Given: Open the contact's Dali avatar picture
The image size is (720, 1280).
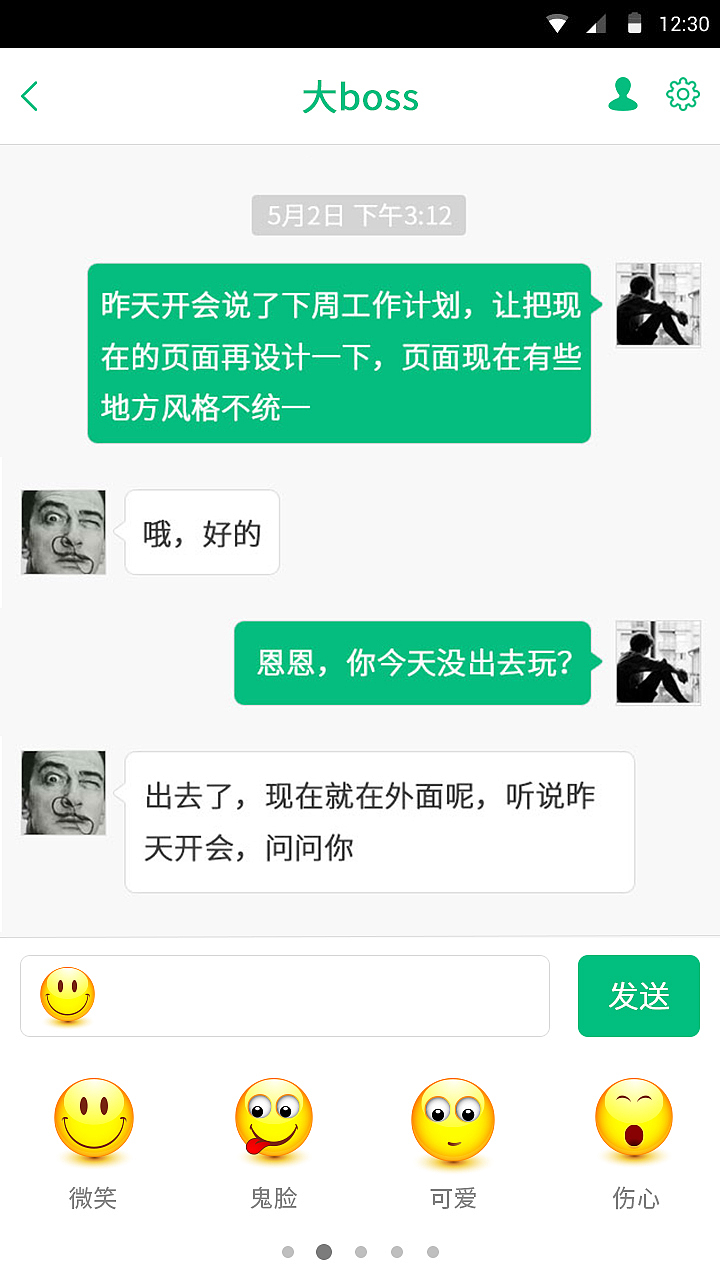Looking at the screenshot, I should coord(63,532).
